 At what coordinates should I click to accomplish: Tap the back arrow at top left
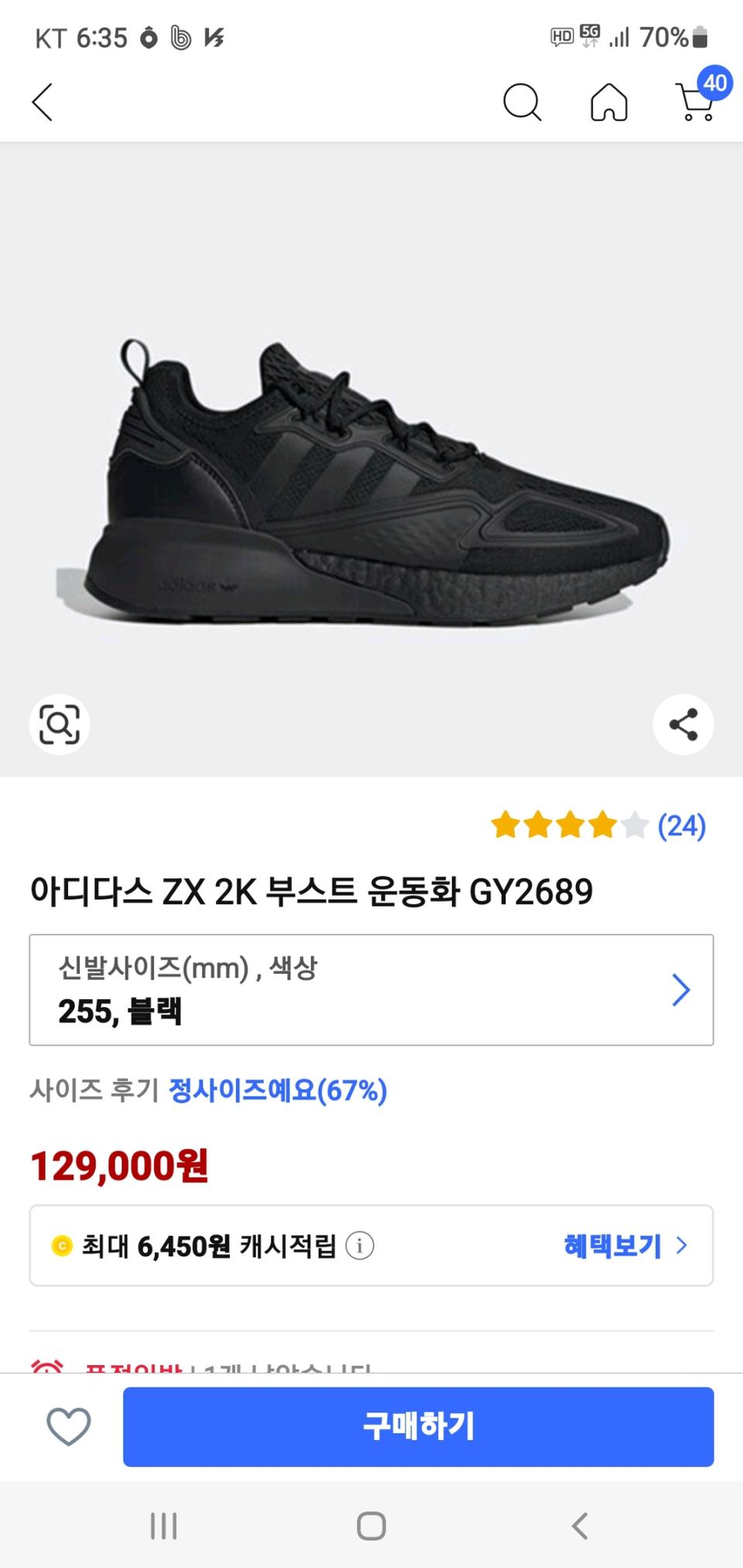pyautogui.click(x=43, y=101)
